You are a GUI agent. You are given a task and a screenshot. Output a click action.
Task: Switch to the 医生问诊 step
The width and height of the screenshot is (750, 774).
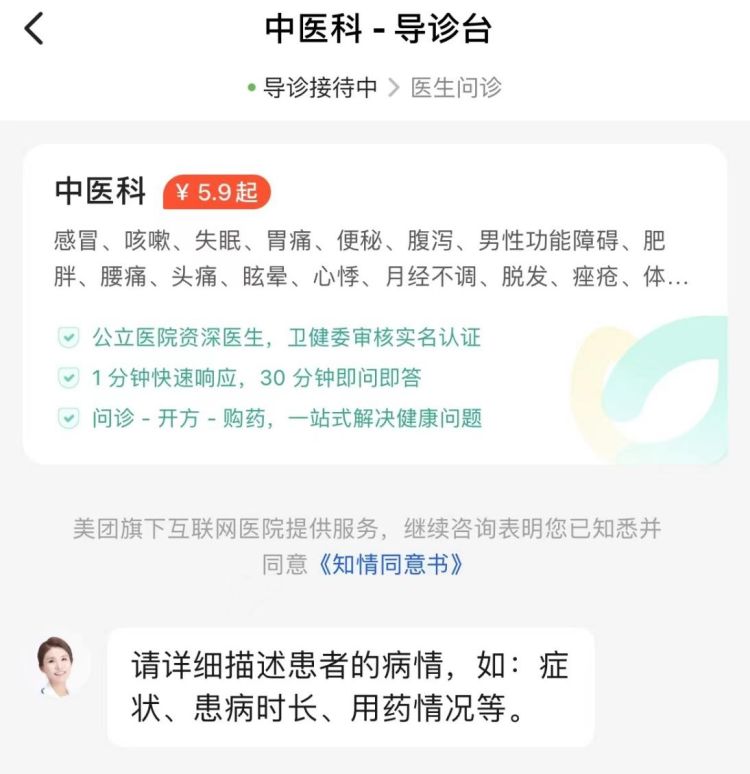454,89
